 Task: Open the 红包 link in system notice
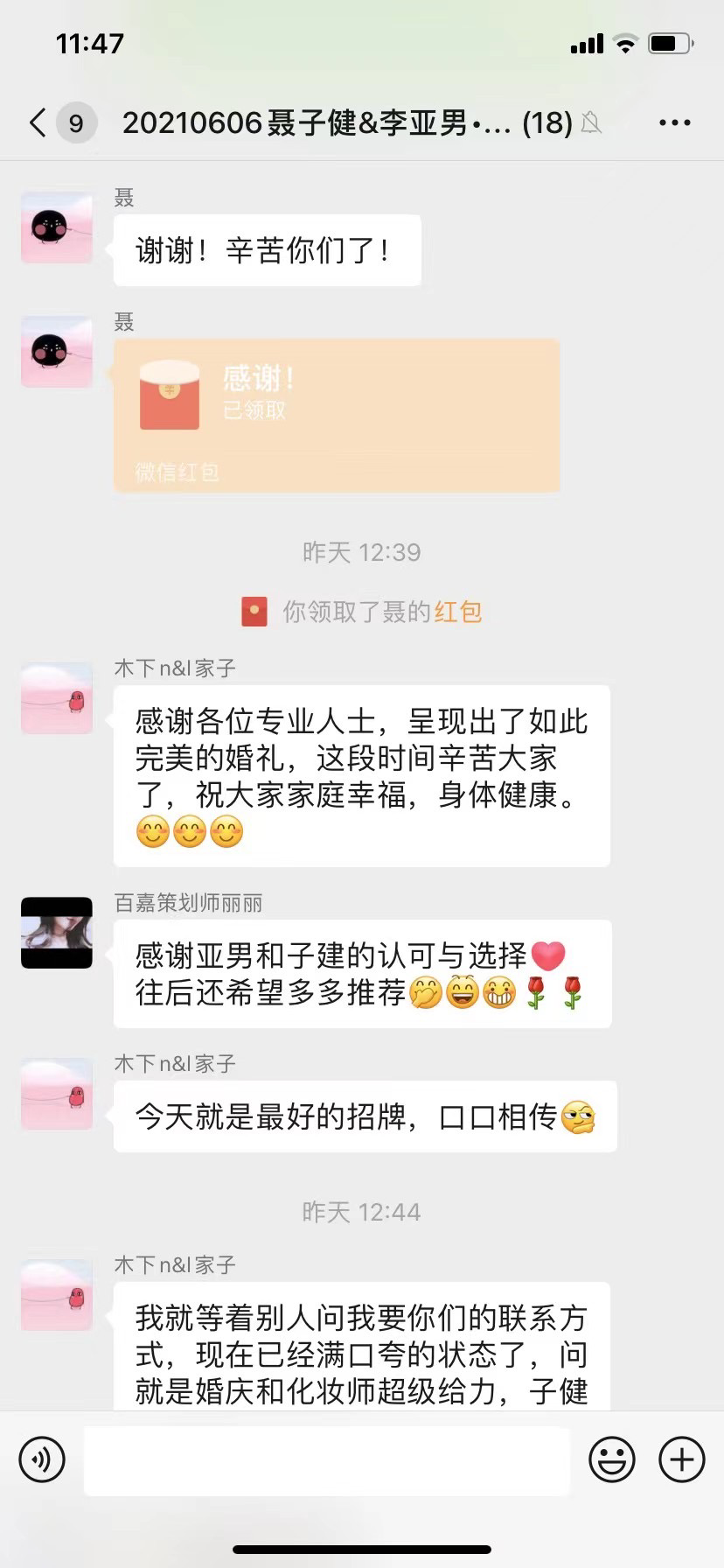click(x=458, y=612)
